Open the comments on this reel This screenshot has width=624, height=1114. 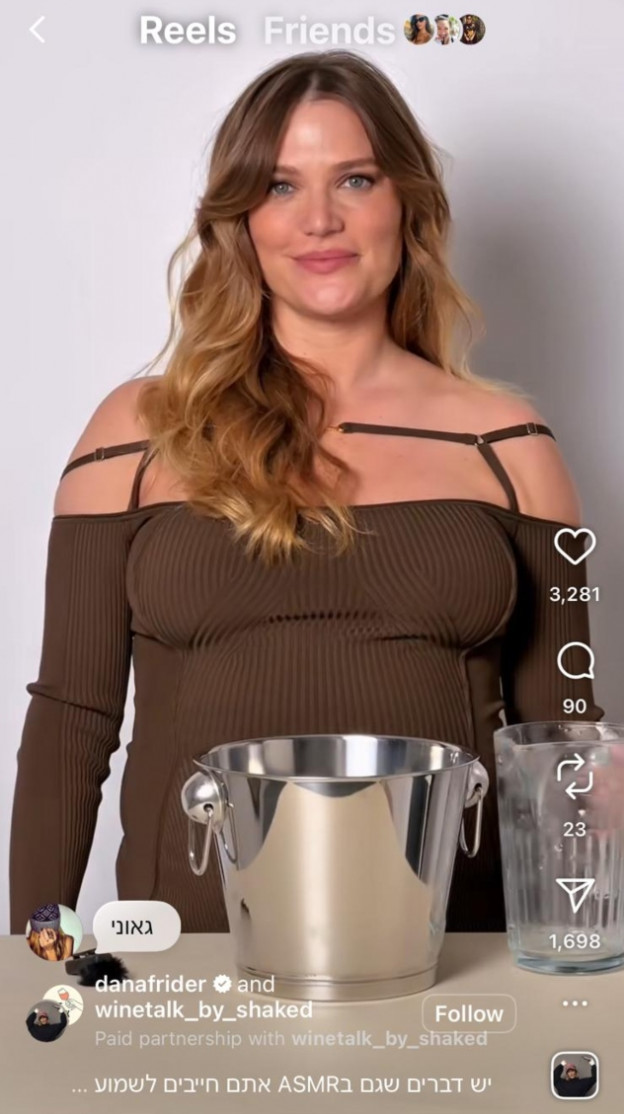tap(574, 660)
